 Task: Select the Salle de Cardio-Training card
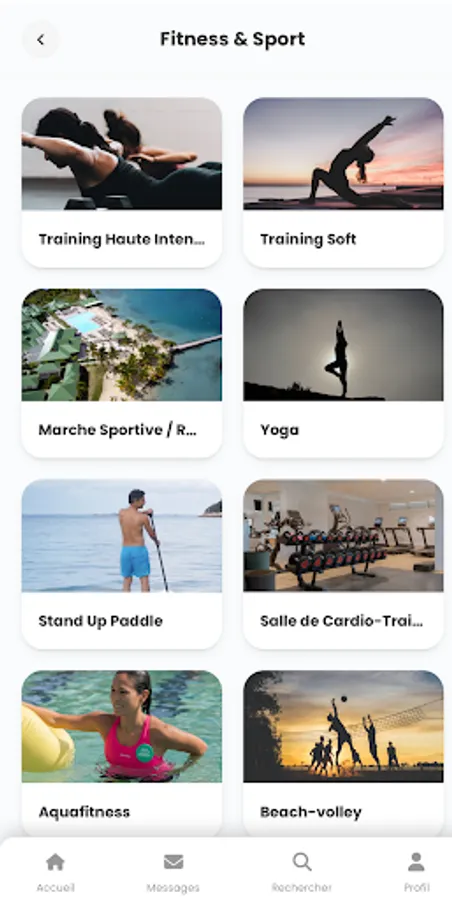click(343, 564)
